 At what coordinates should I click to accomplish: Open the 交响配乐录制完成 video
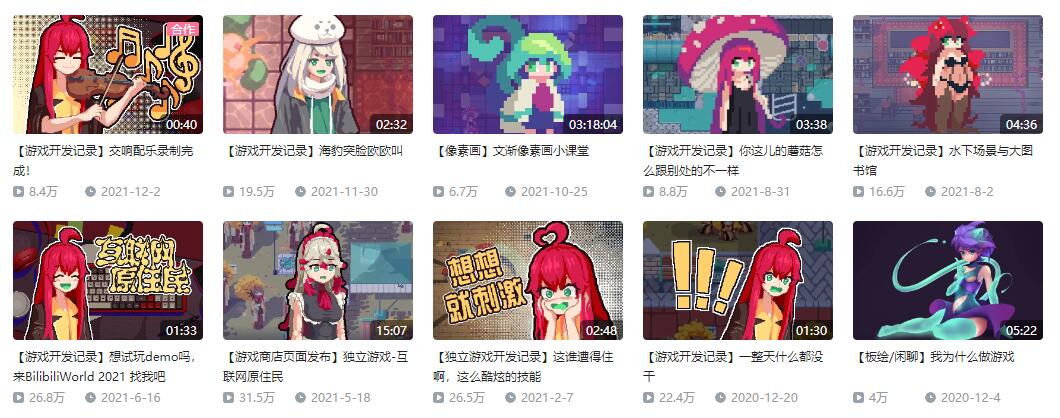[107, 75]
